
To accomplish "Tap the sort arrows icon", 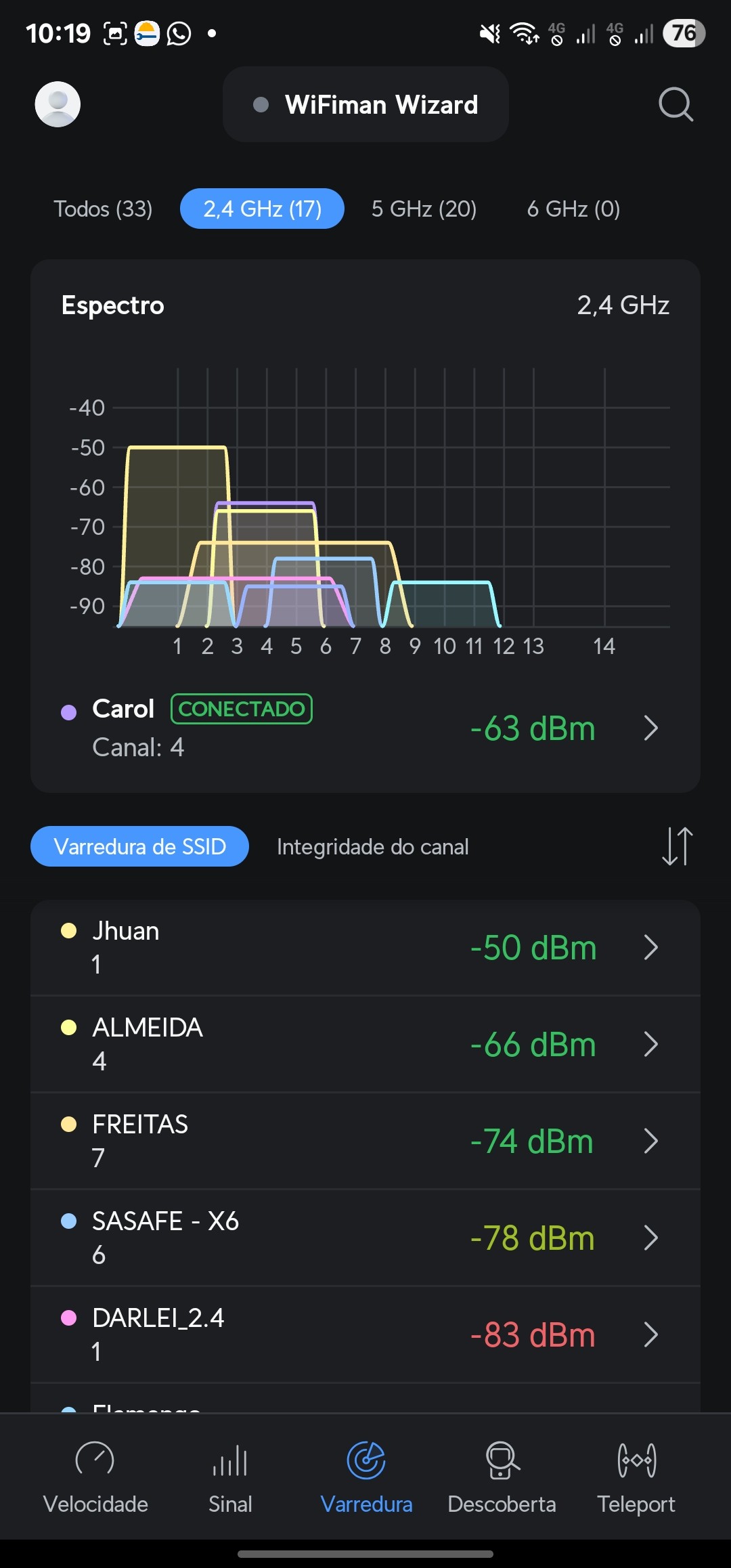I will pos(677,846).
